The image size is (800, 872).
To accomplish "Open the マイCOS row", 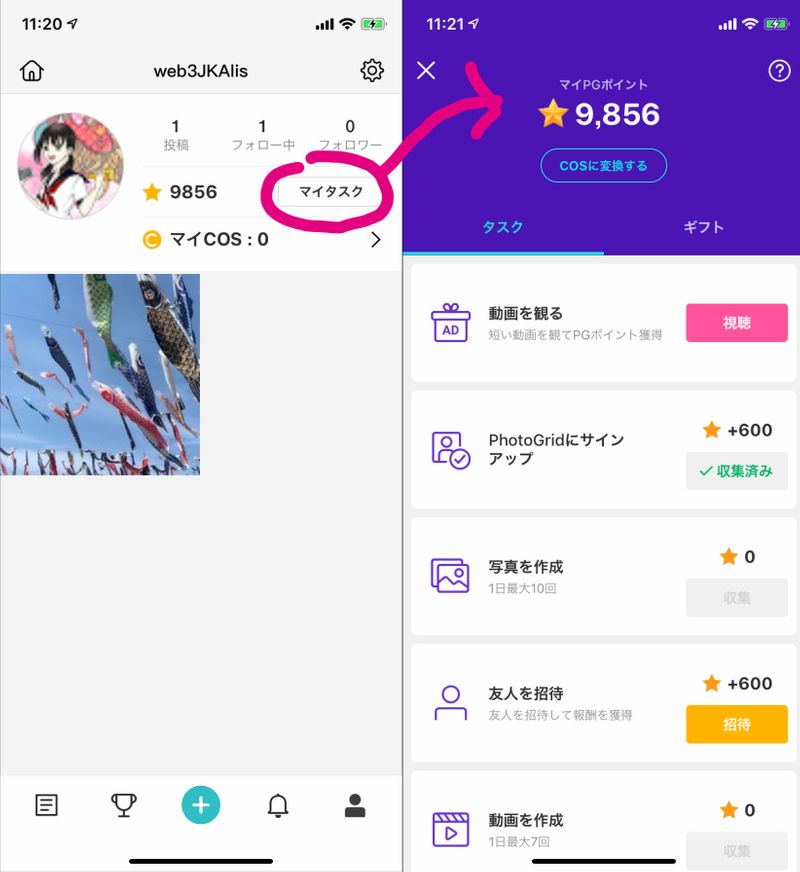I will click(x=262, y=239).
